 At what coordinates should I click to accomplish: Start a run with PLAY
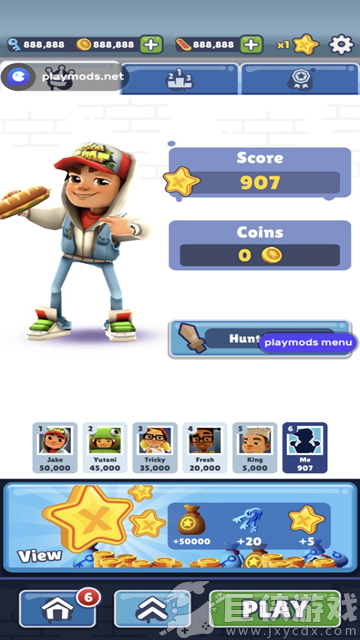coord(275,609)
